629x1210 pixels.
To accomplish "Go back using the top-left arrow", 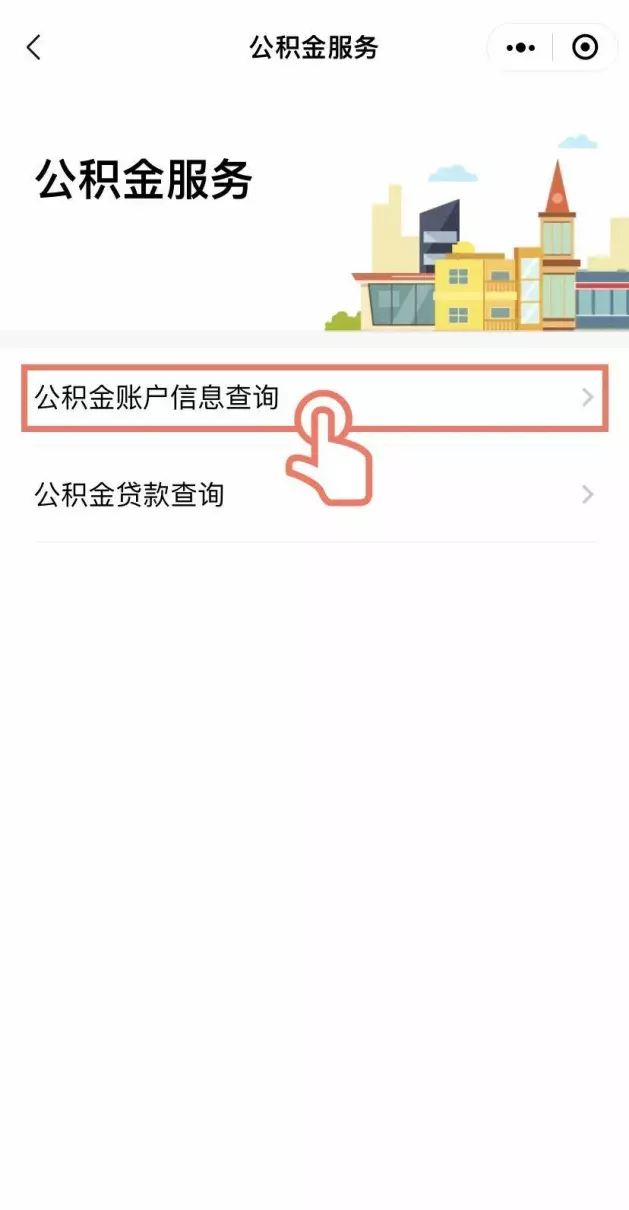I will click(34, 47).
